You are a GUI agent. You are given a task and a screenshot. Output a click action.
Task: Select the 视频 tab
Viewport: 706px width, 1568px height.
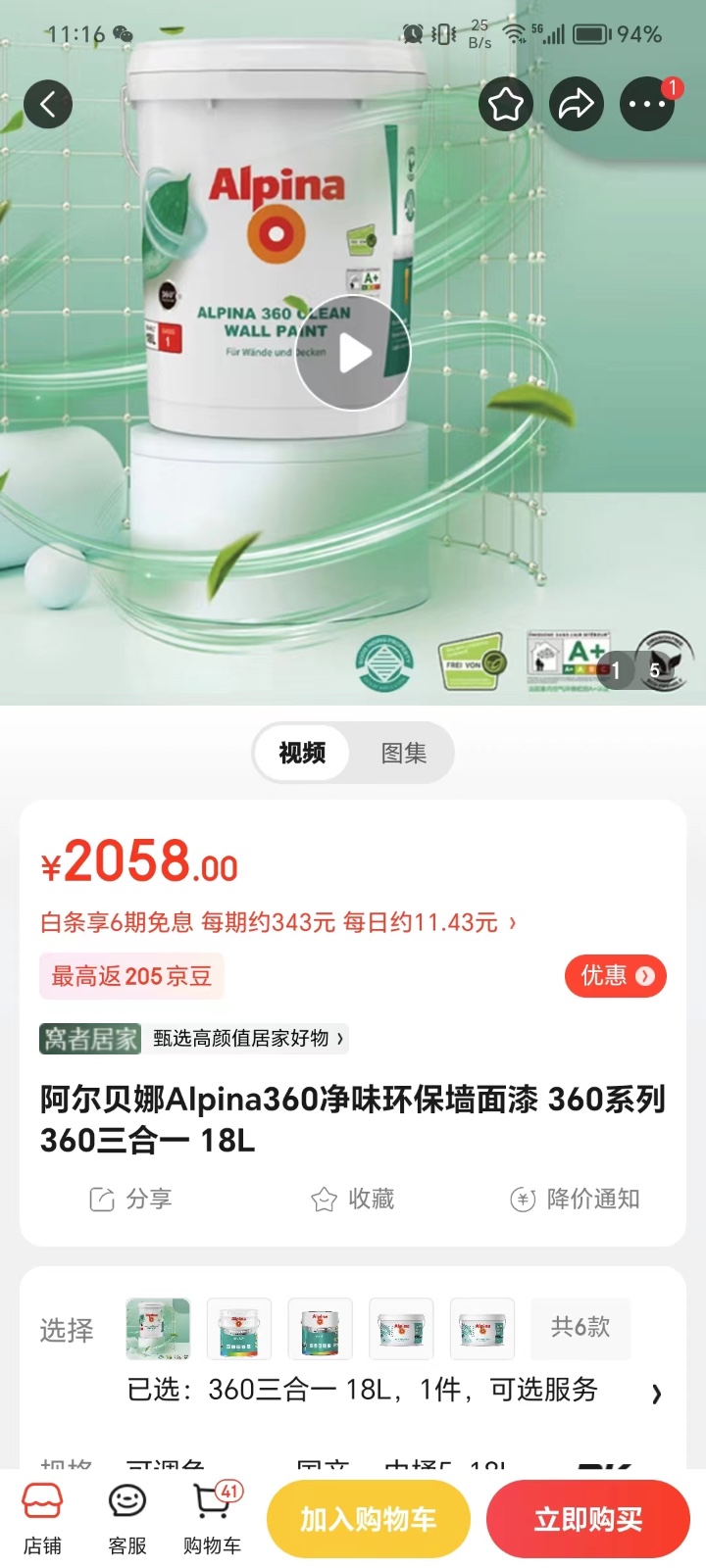[x=302, y=753]
